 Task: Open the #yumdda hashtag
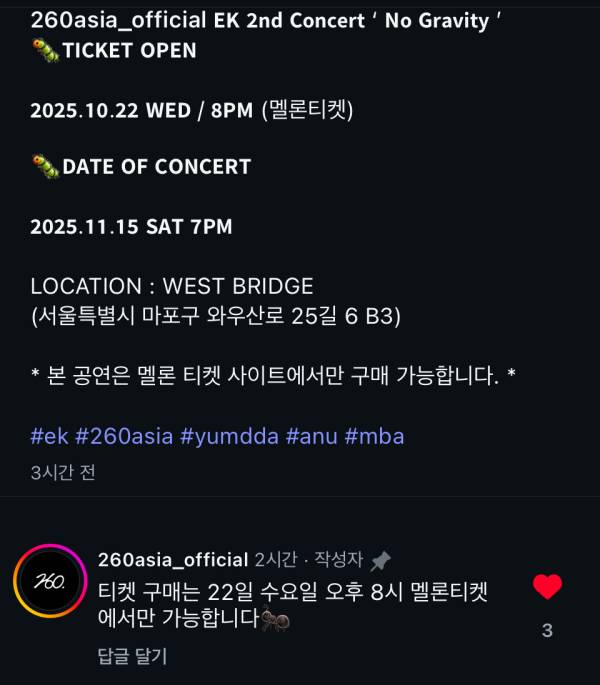click(x=230, y=436)
